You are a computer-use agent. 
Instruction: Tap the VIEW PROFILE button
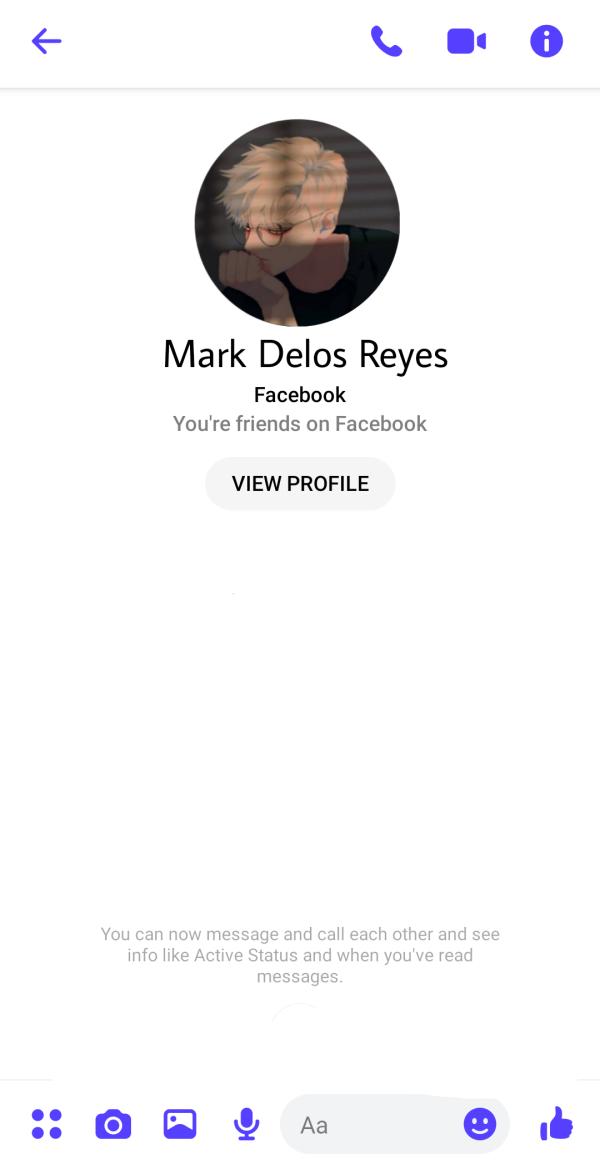[x=300, y=484]
